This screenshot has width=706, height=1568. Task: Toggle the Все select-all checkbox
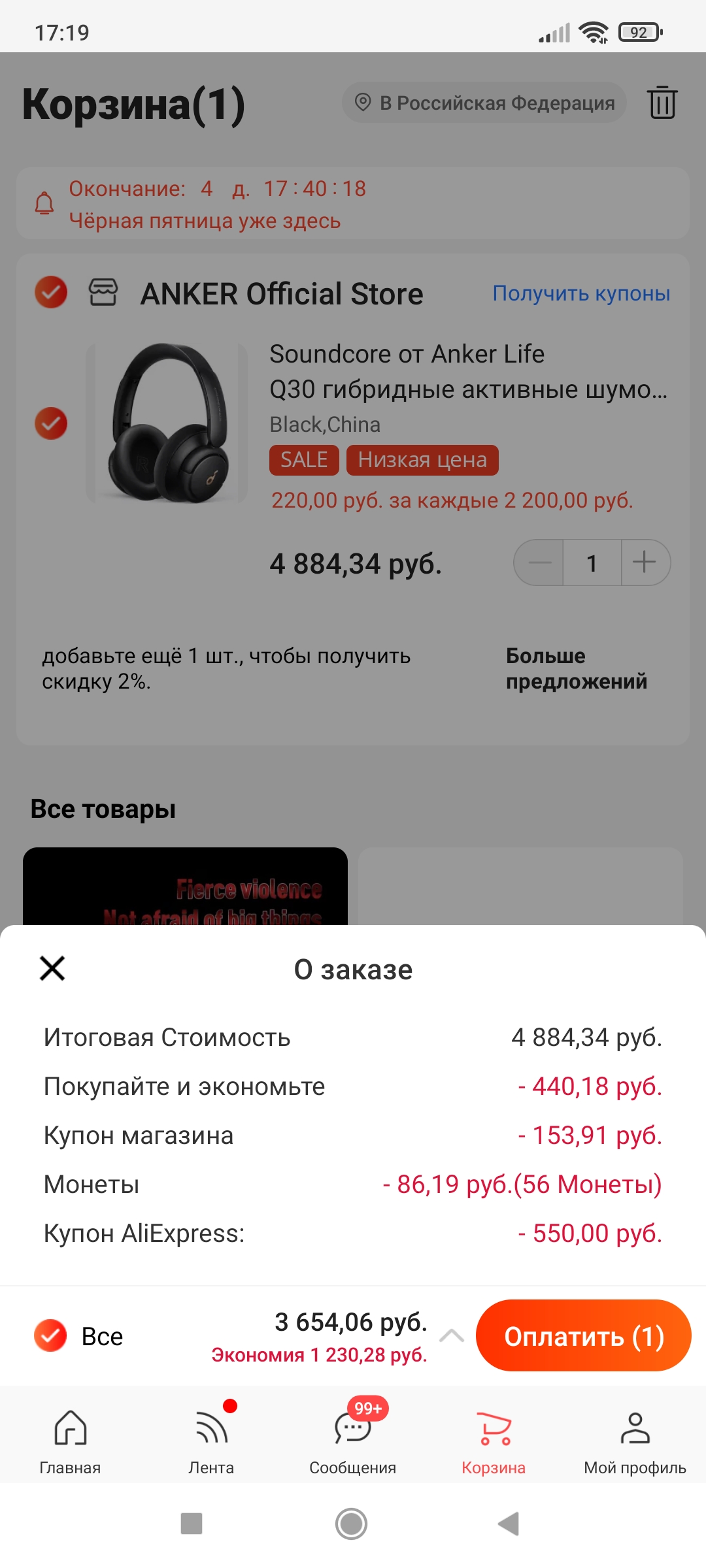coord(51,1335)
